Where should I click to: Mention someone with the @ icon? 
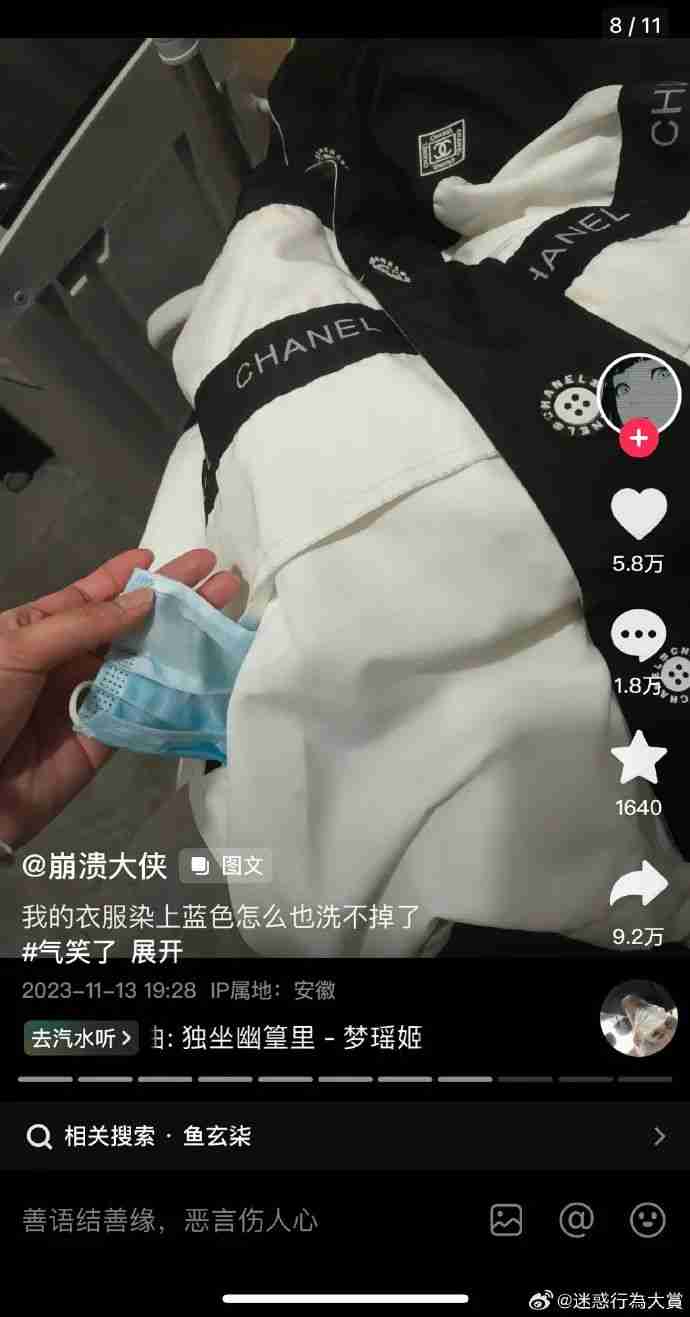[577, 1219]
